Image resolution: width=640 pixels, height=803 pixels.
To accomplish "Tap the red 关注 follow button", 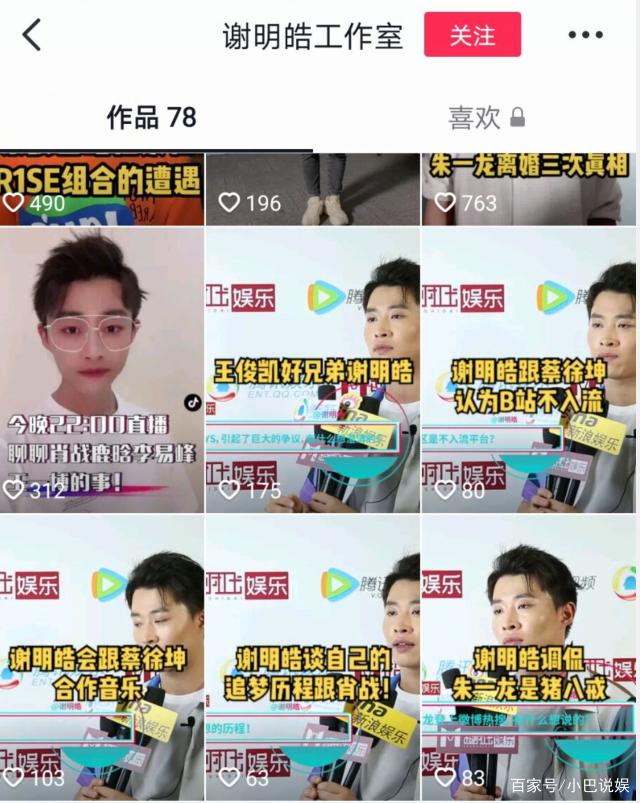I will coord(472,35).
